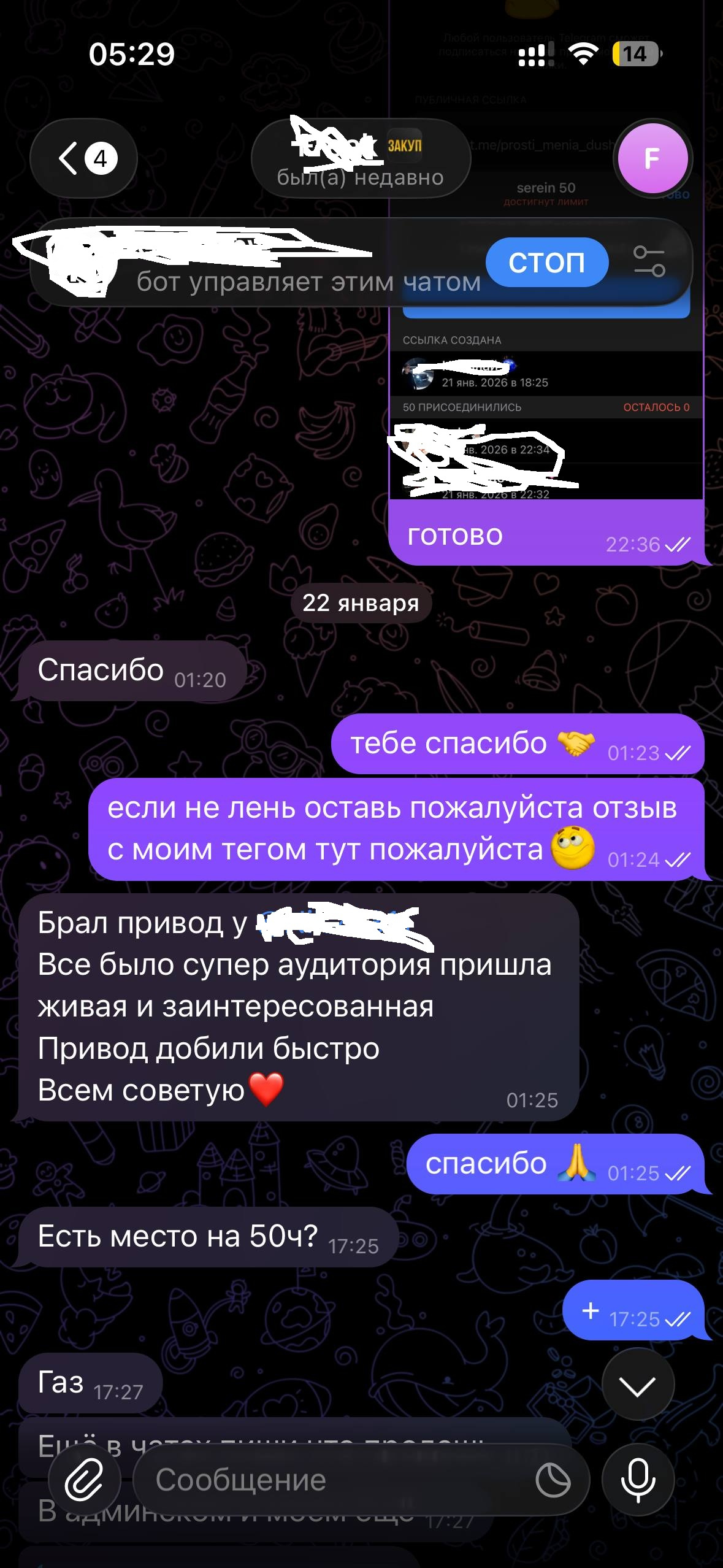The image size is (723, 1568).
Task: Open the attachment paperclip menu
Action: tap(84, 1480)
